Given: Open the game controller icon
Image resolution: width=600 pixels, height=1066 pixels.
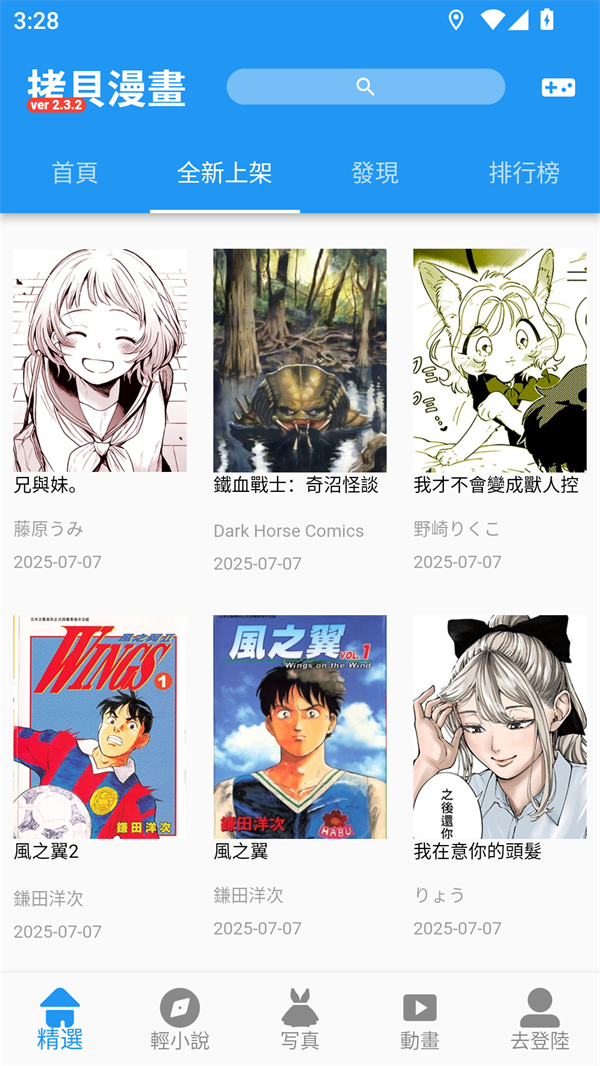Looking at the screenshot, I should [558, 87].
